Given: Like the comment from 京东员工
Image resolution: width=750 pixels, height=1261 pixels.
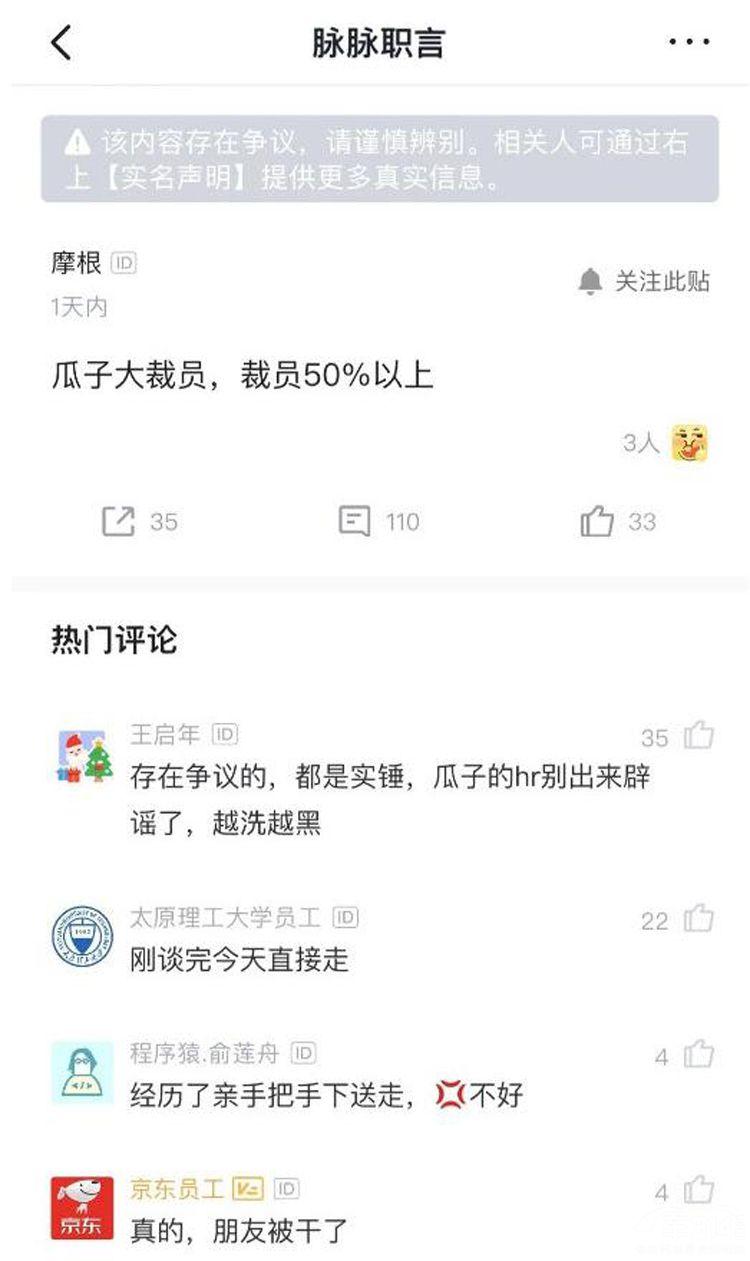Looking at the screenshot, I should click(699, 1191).
